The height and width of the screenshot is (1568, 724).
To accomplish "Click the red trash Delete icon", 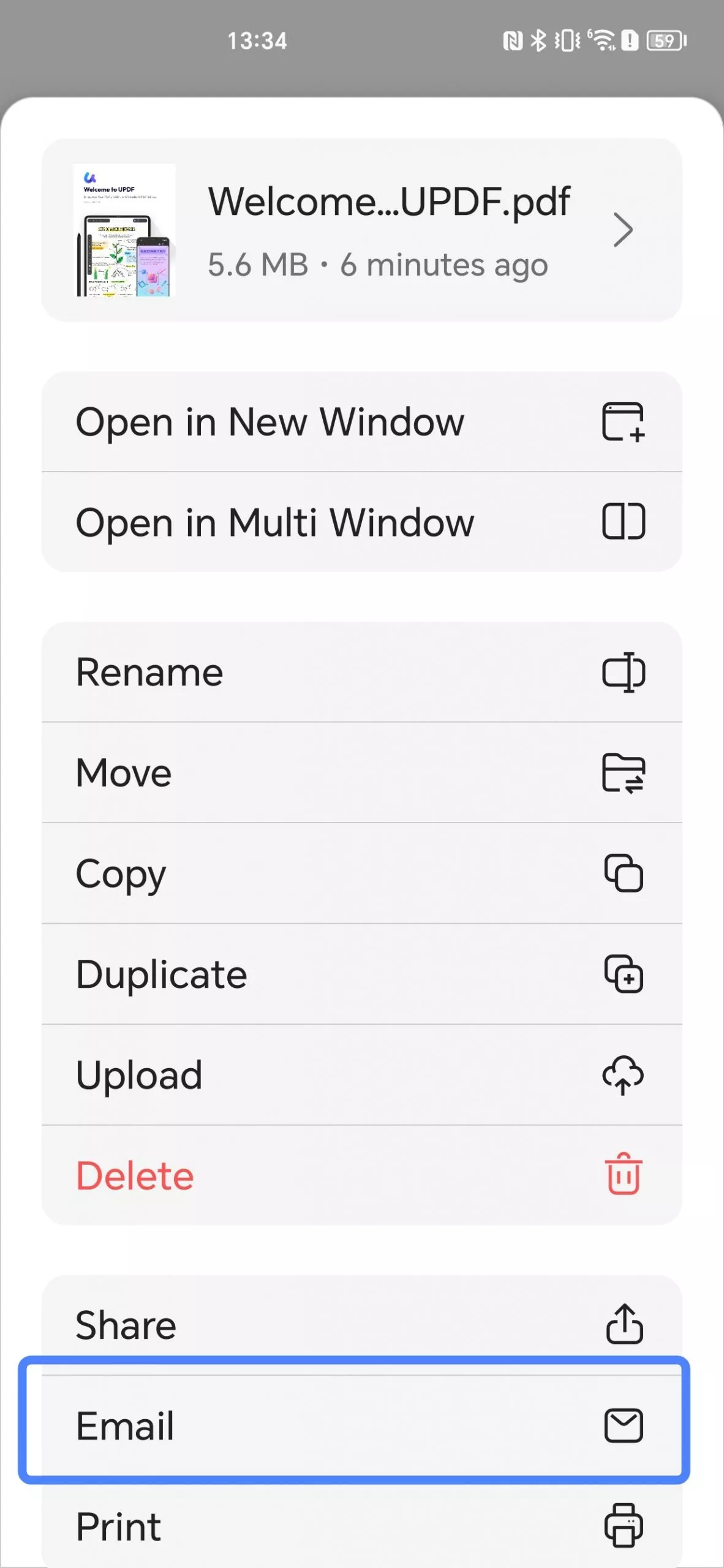I will tap(624, 1175).
